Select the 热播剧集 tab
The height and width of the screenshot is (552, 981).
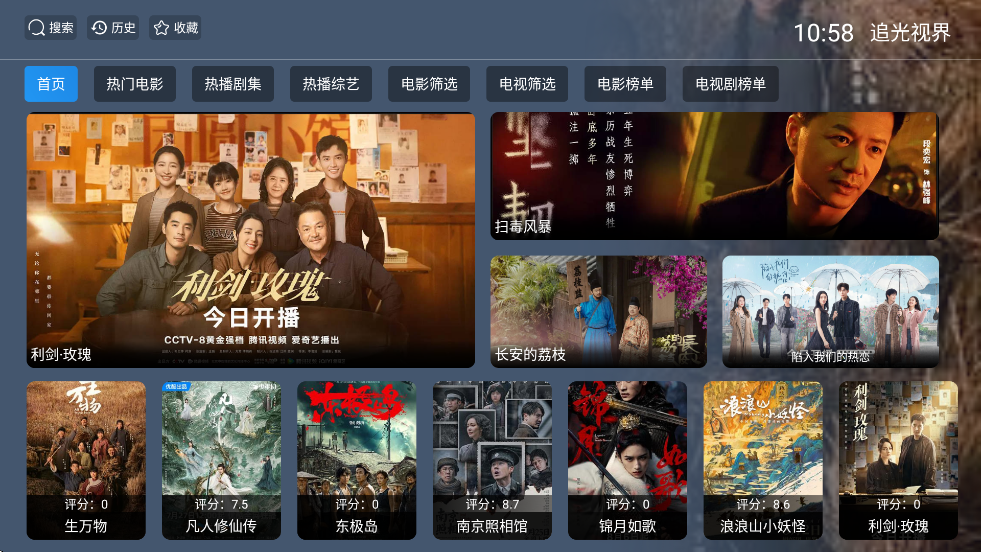click(233, 84)
